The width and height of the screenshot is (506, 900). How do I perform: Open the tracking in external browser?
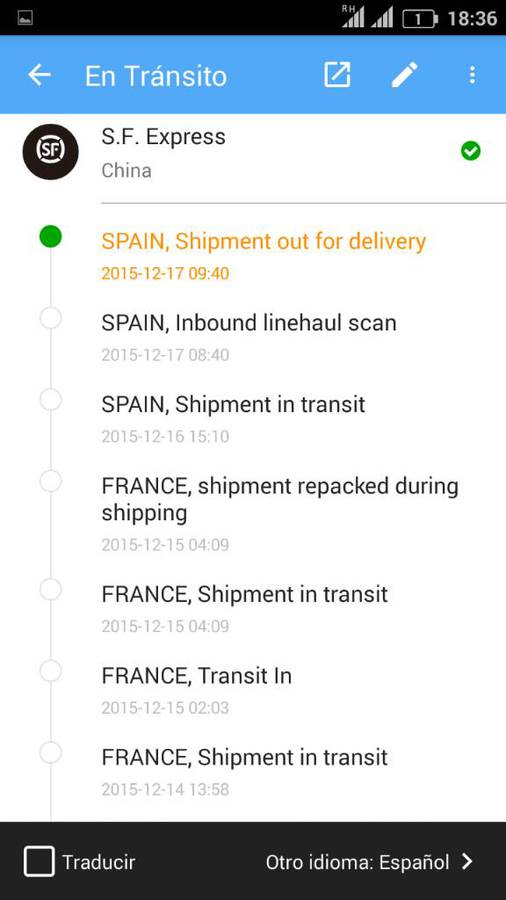click(337, 75)
